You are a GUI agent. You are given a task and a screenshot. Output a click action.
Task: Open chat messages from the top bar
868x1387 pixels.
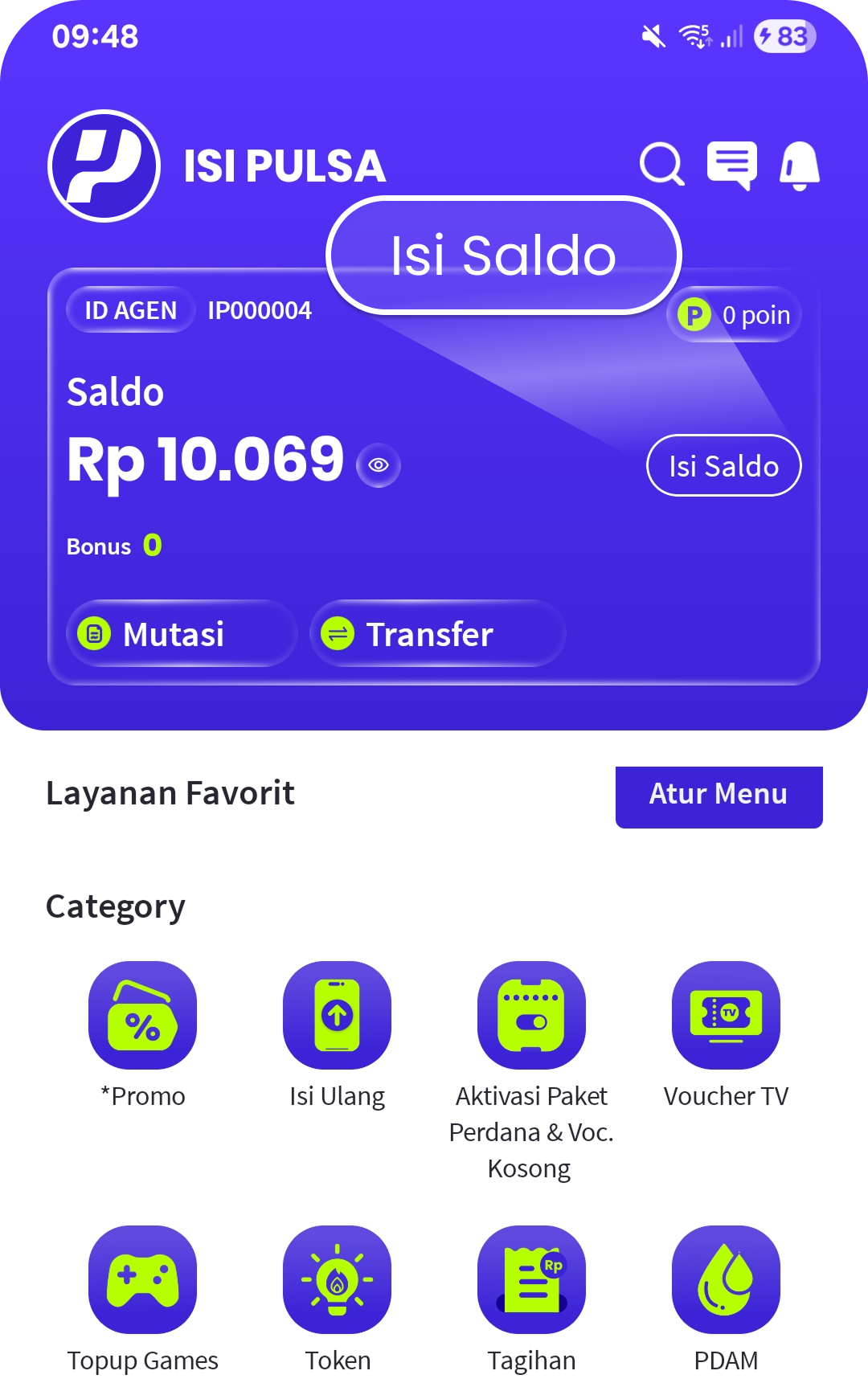click(x=733, y=163)
